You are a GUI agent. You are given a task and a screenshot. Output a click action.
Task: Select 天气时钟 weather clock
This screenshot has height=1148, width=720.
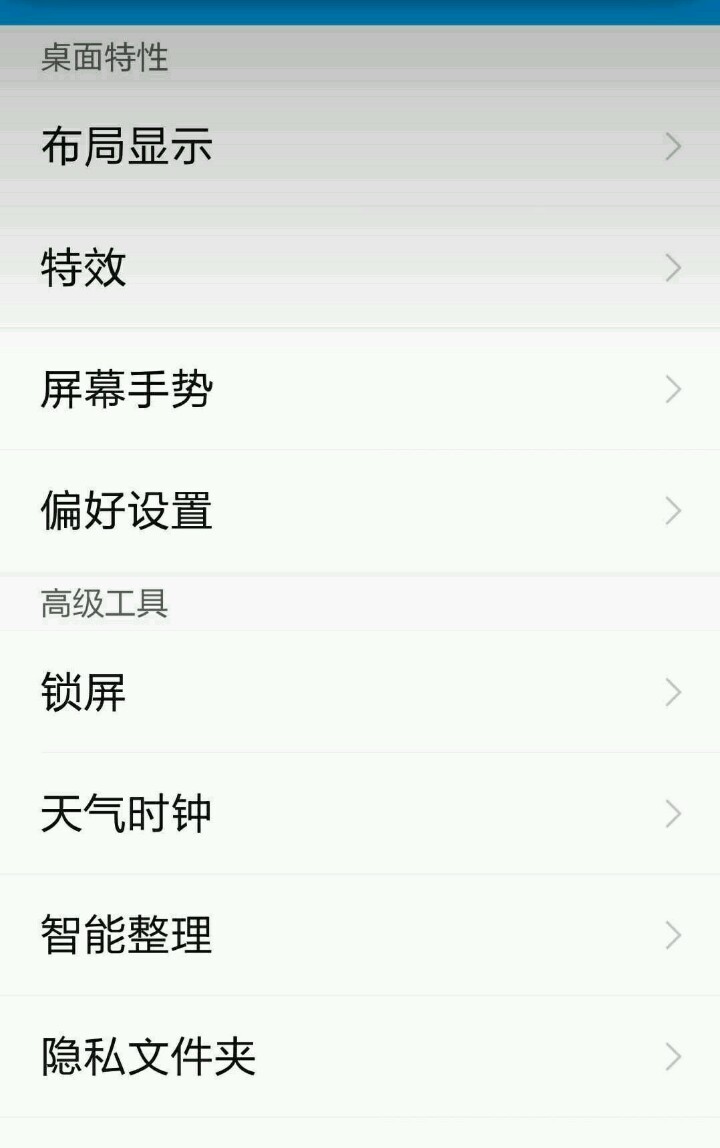tap(360, 814)
